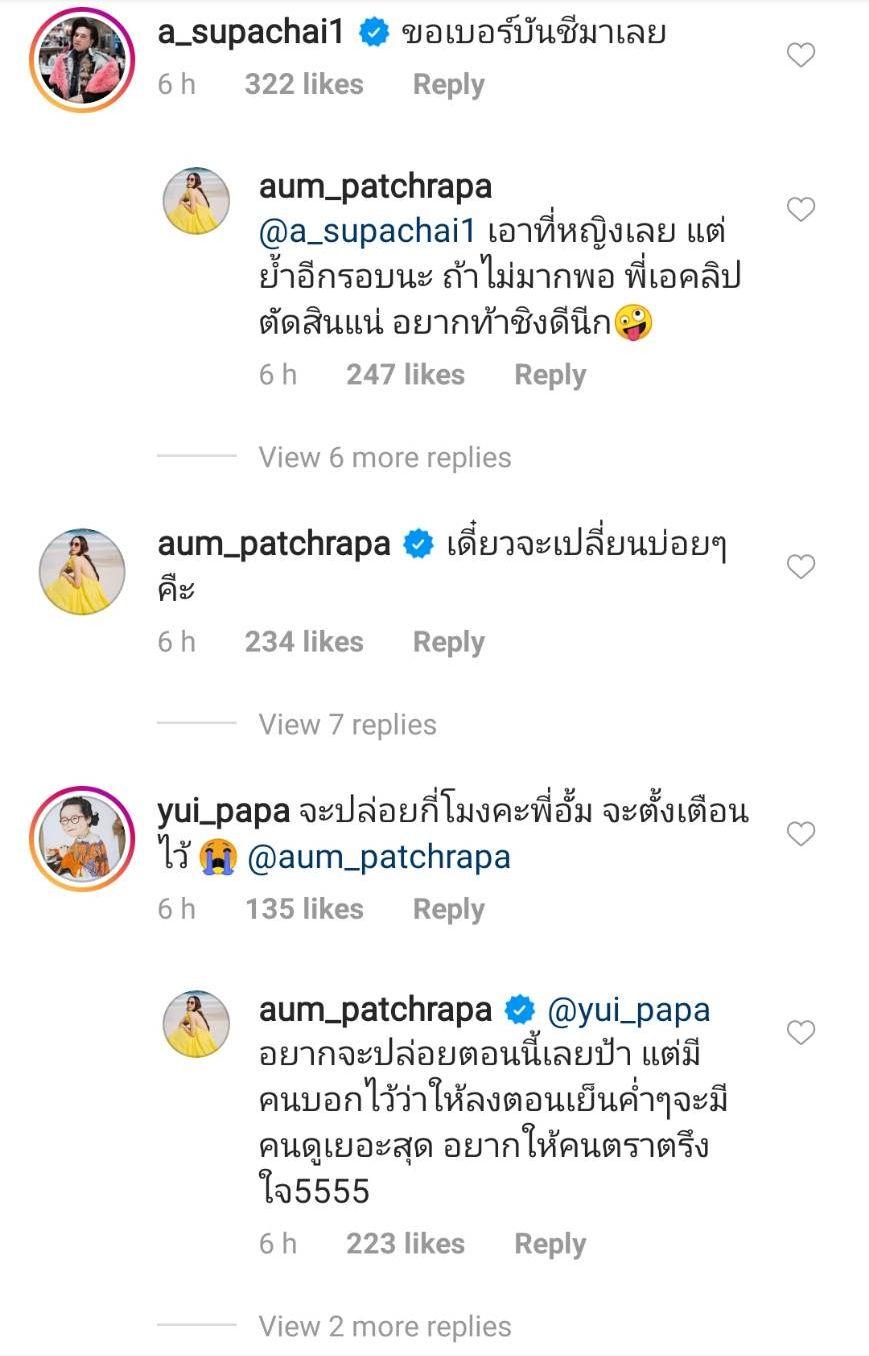The width and height of the screenshot is (869, 1356).
Task: Open yui_papa's profile picture
Action: click(x=82, y=837)
